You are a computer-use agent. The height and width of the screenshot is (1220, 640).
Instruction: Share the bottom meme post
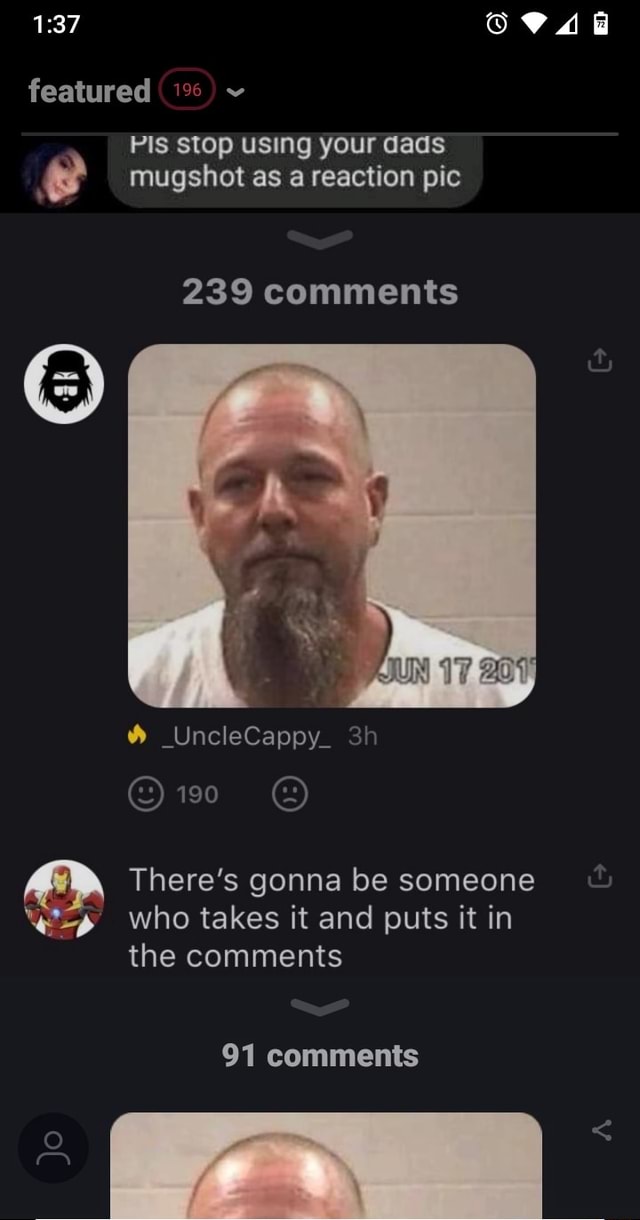click(x=601, y=1130)
